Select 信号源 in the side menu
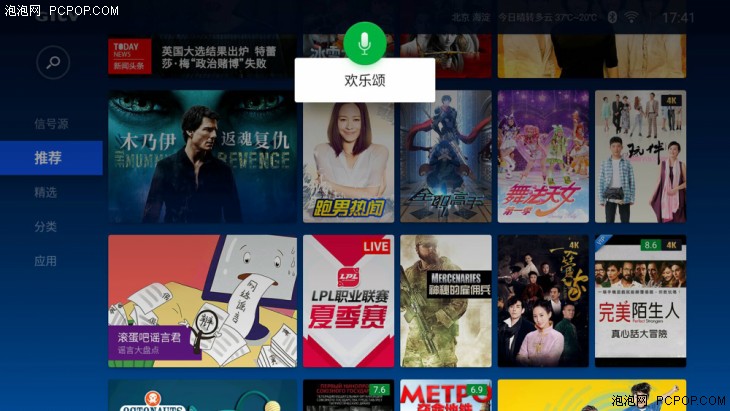The height and width of the screenshot is (411, 730). (51, 124)
